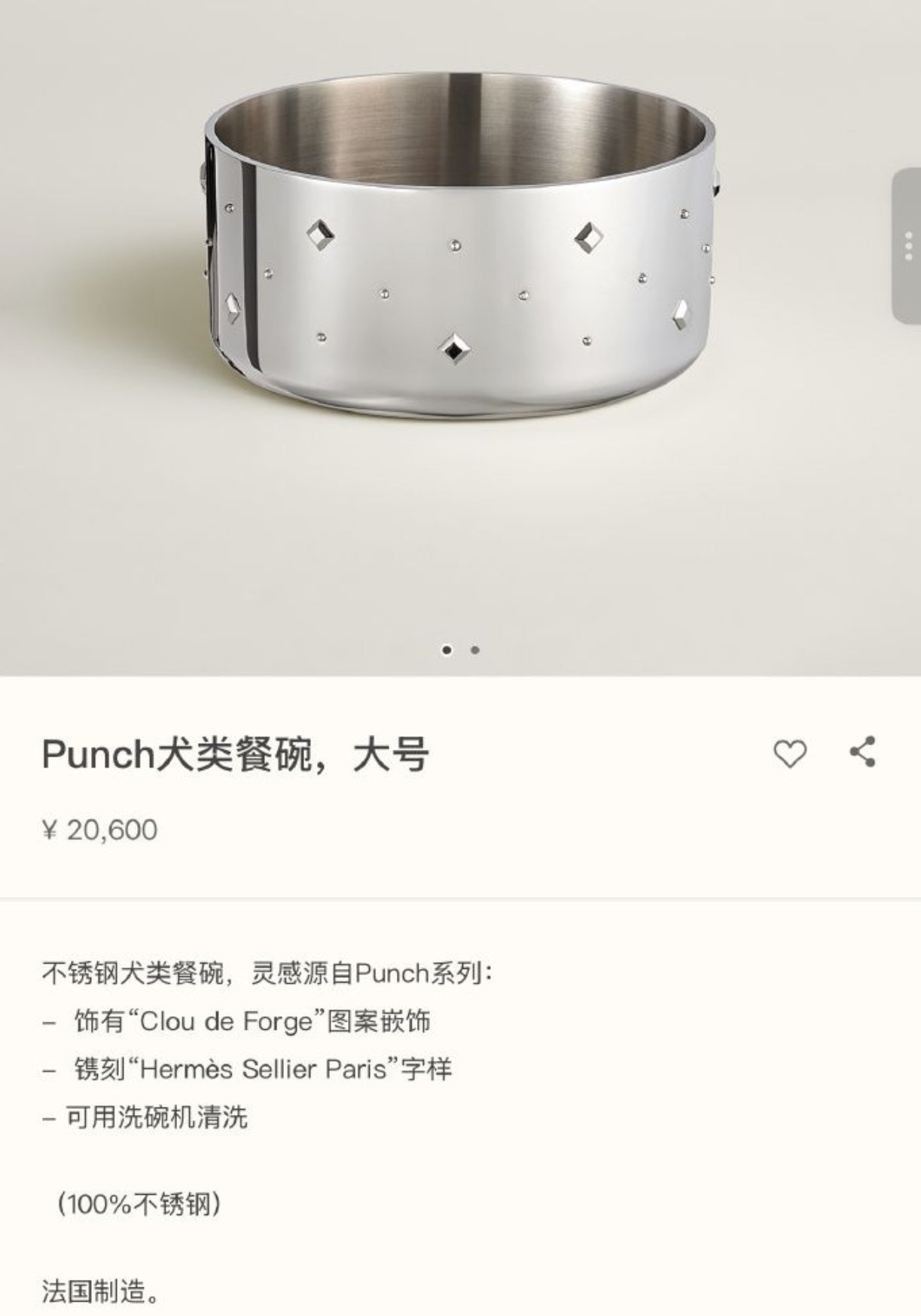Add Punch dog bowl to wishlist

[x=789, y=754]
